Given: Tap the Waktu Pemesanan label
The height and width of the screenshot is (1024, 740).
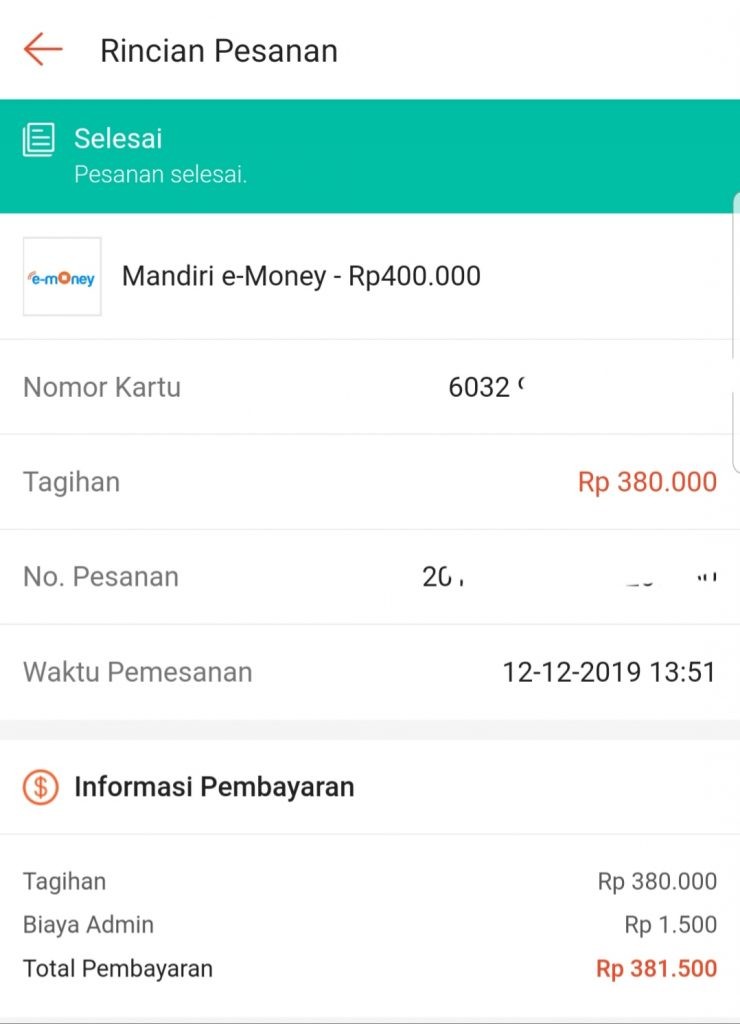Looking at the screenshot, I should [137, 672].
